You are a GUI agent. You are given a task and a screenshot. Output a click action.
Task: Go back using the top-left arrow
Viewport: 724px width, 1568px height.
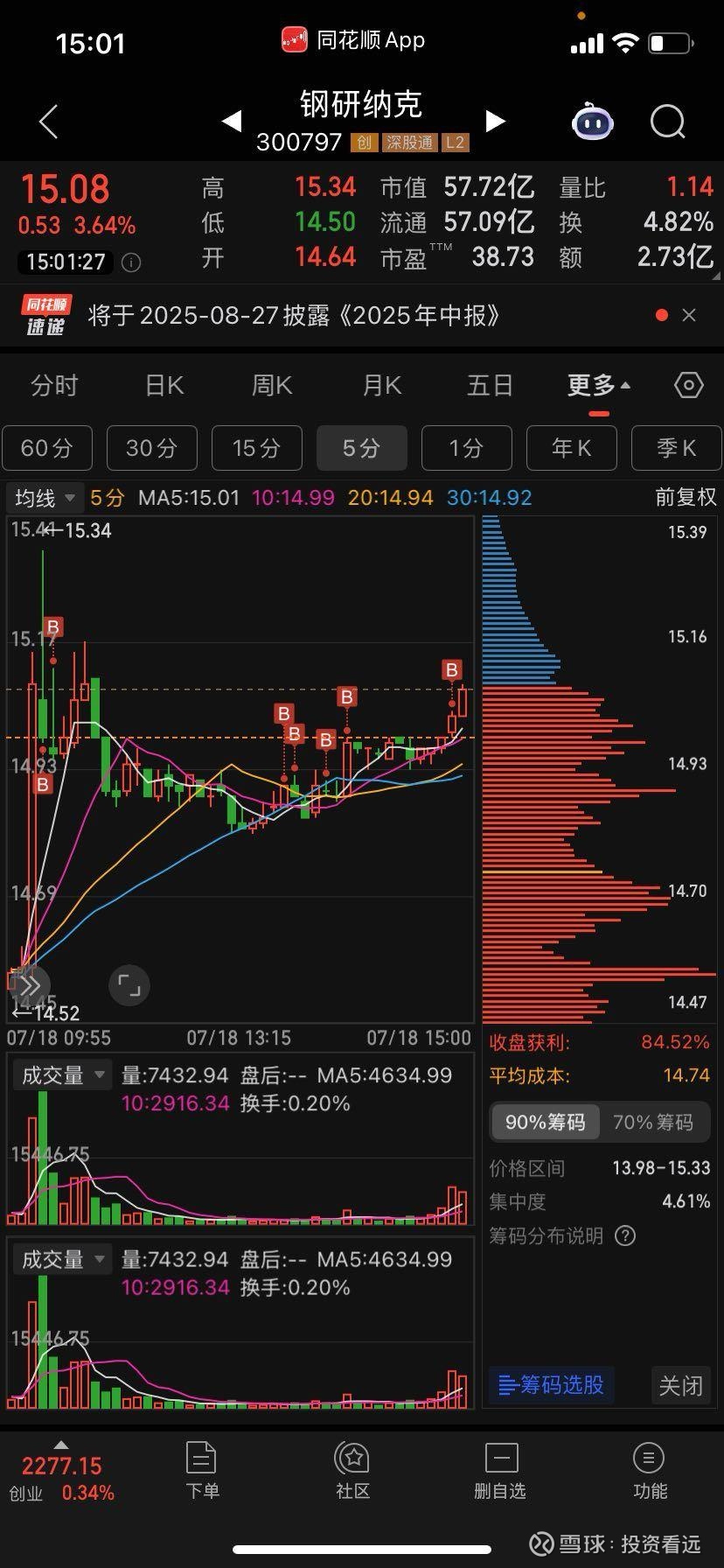tap(49, 122)
